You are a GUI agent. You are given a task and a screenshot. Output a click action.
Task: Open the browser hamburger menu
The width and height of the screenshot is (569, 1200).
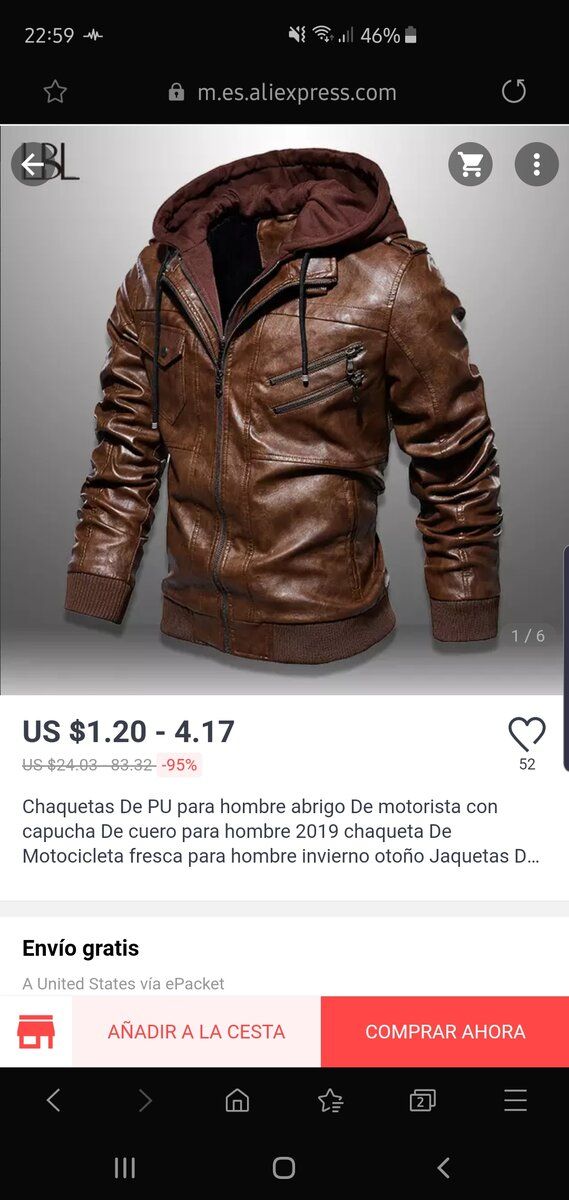pos(515,1101)
